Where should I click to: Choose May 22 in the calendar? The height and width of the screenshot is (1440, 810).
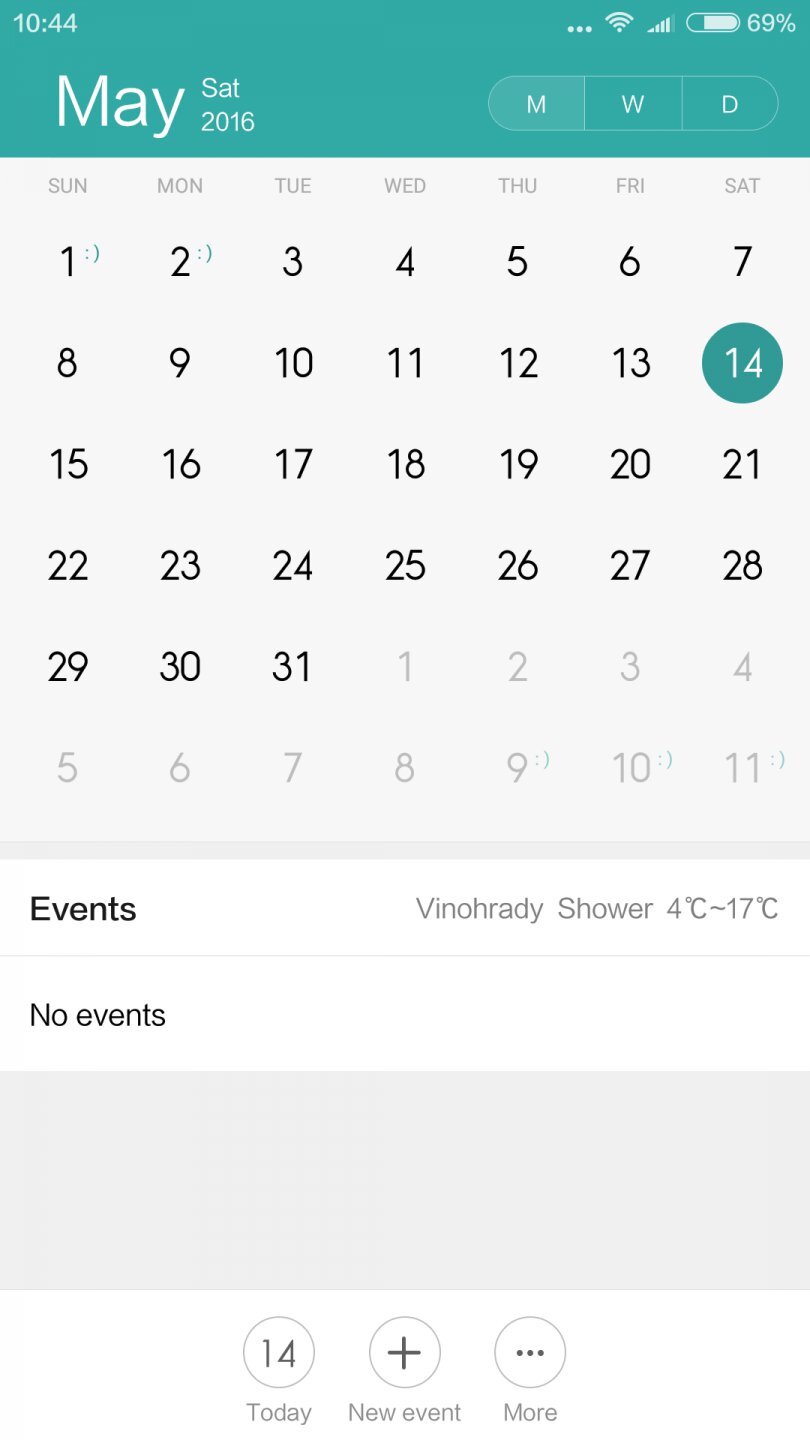[x=68, y=566]
